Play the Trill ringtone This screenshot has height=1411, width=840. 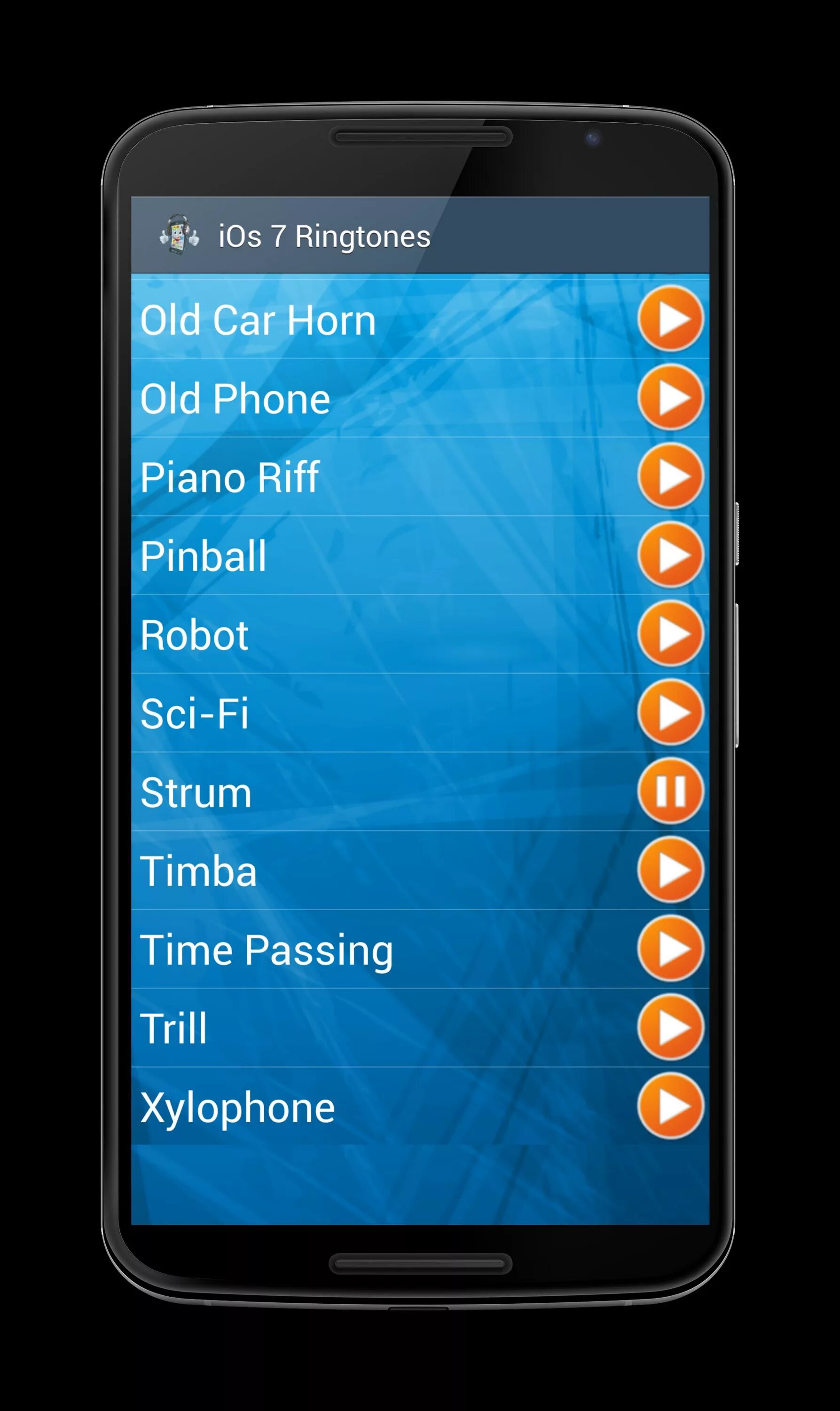click(670, 1027)
